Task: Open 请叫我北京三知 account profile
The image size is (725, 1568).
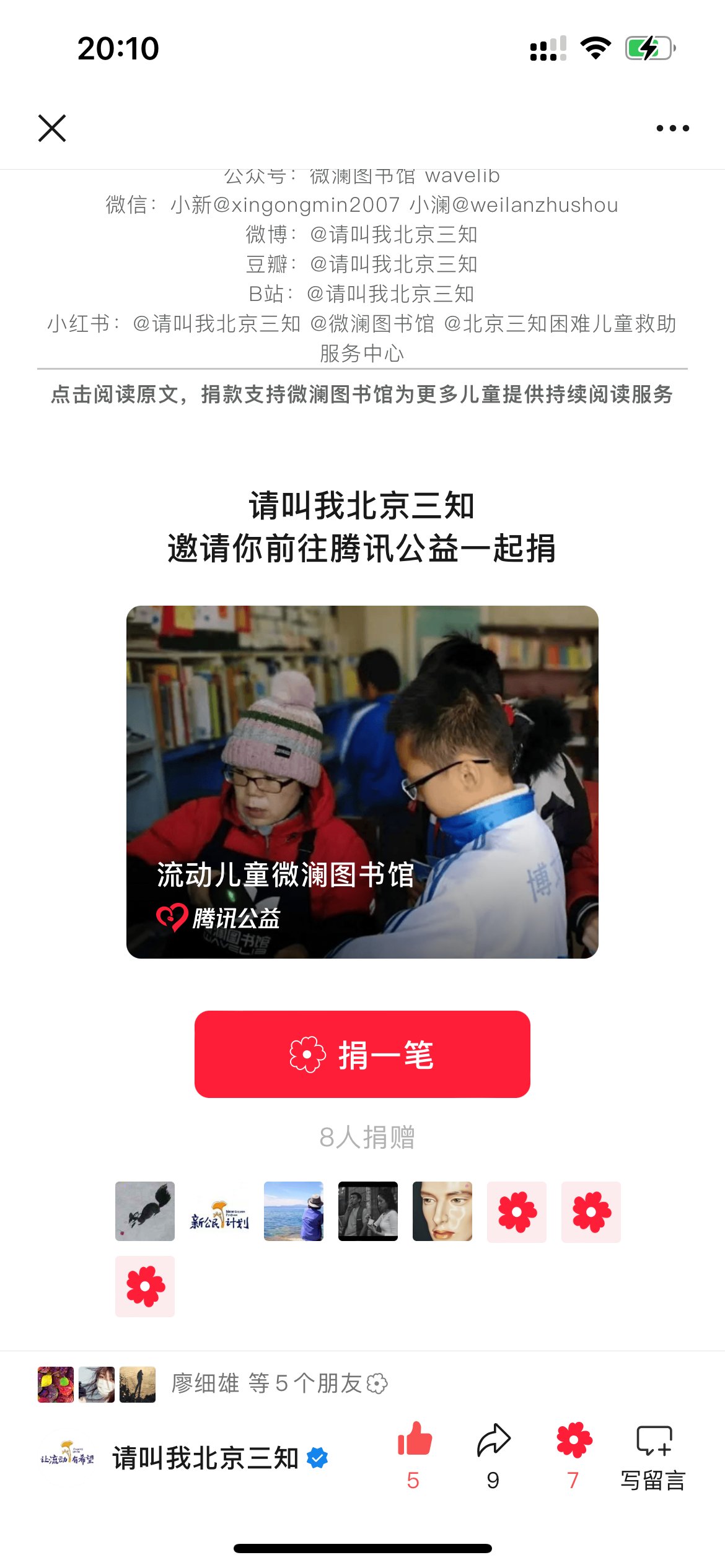Action: (x=204, y=1458)
